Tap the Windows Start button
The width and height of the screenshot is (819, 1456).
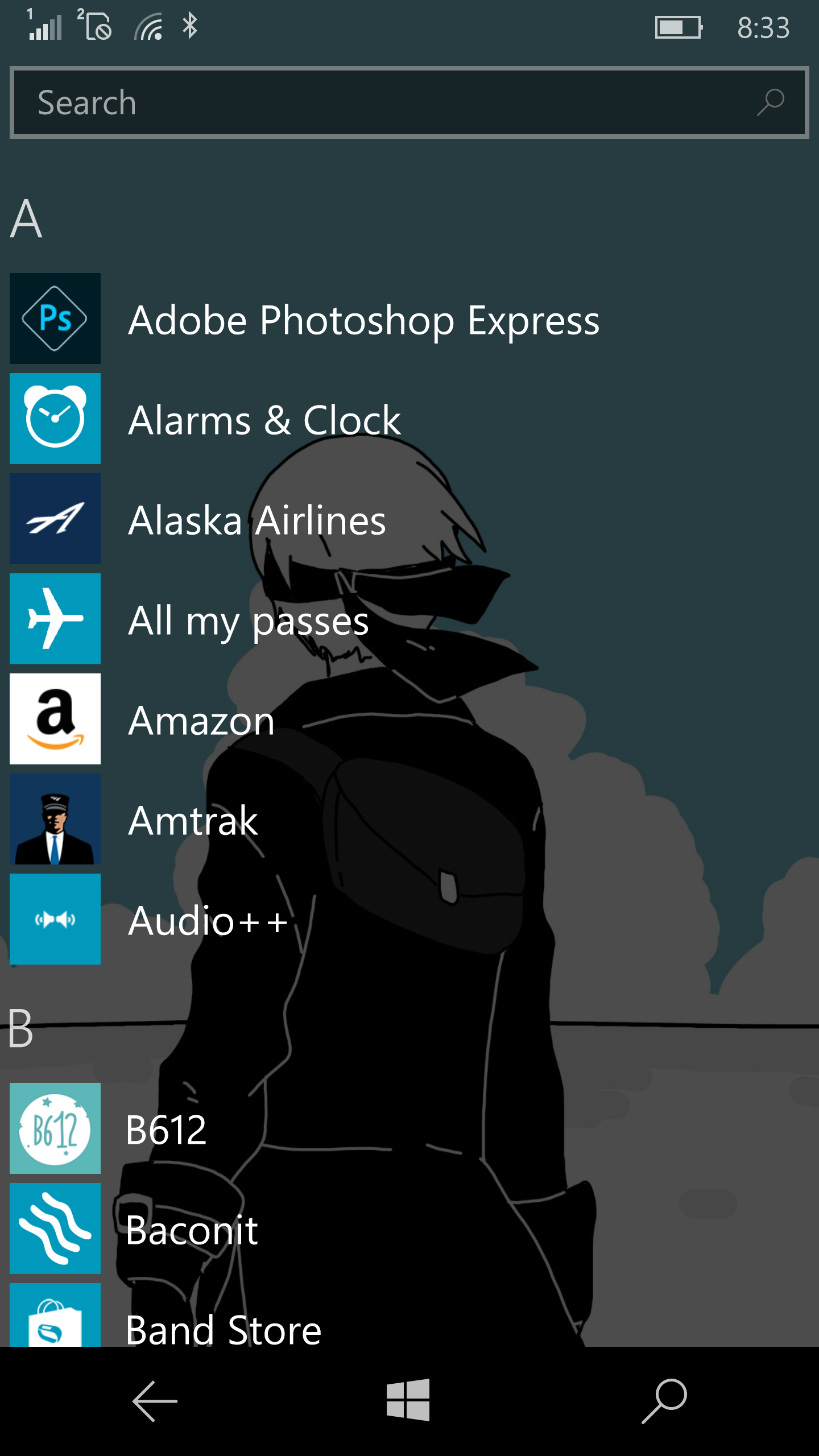[408, 1400]
